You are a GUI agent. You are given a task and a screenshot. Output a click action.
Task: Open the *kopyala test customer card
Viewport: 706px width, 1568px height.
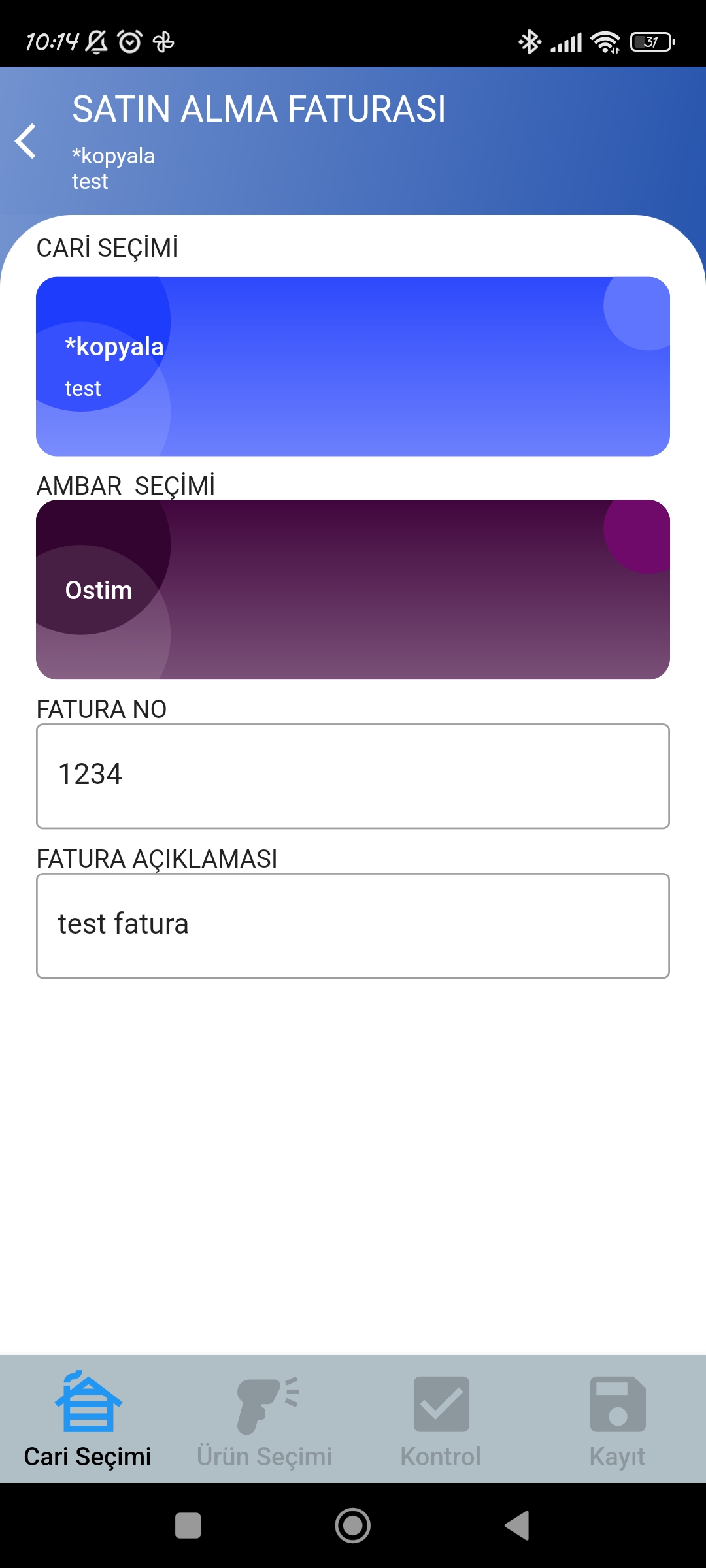pyautogui.click(x=353, y=367)
